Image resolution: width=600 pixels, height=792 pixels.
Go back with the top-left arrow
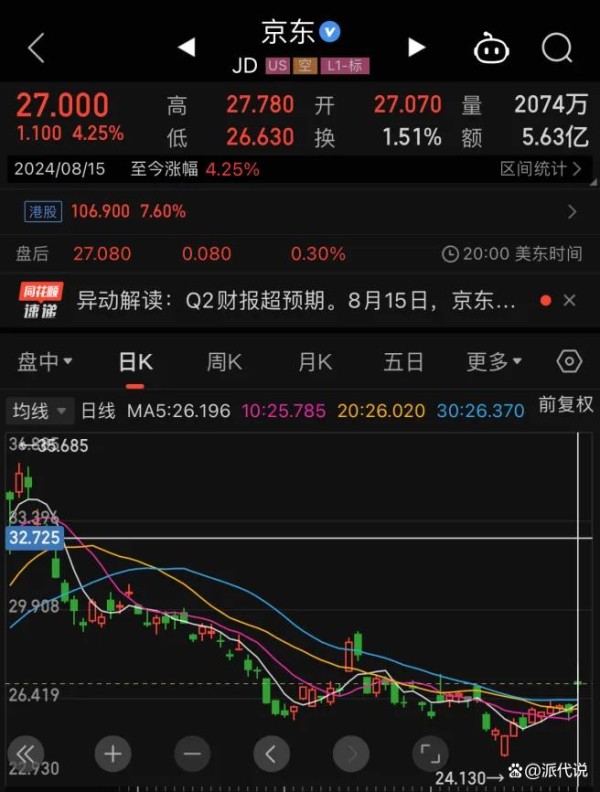[x=37, y=47]
